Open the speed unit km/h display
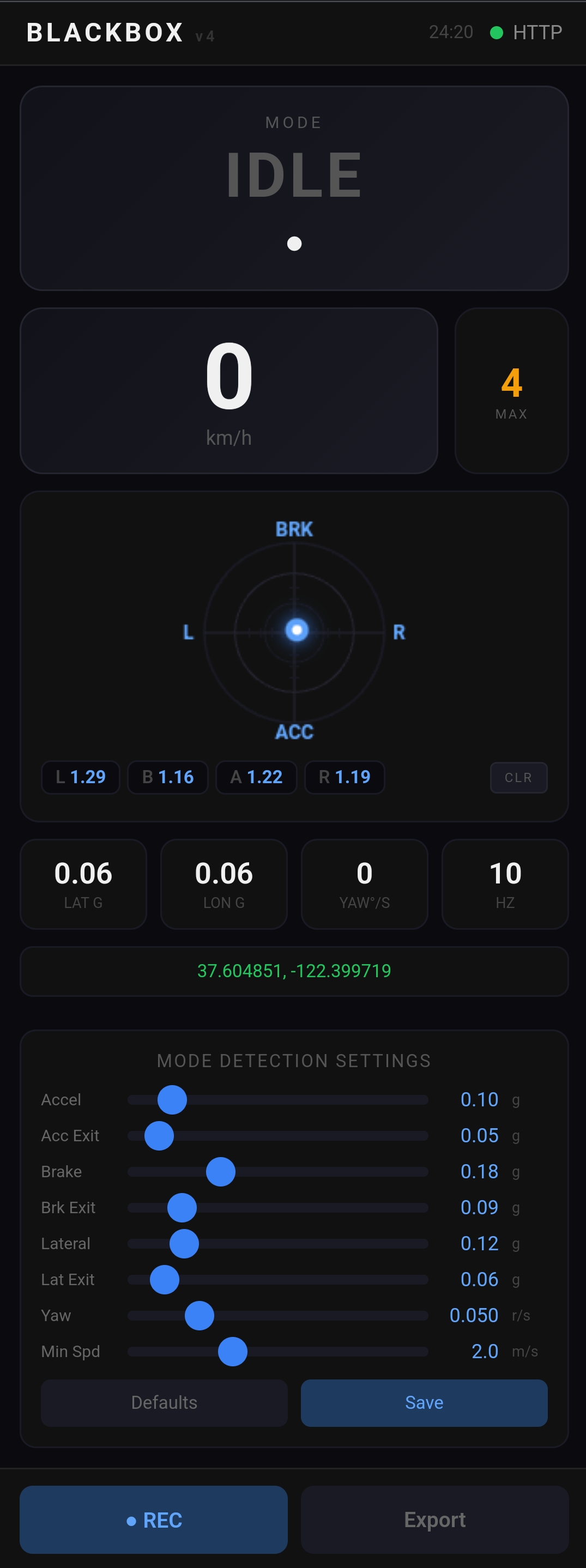This screenshot has width=586, height=1568. click(229, 437)
